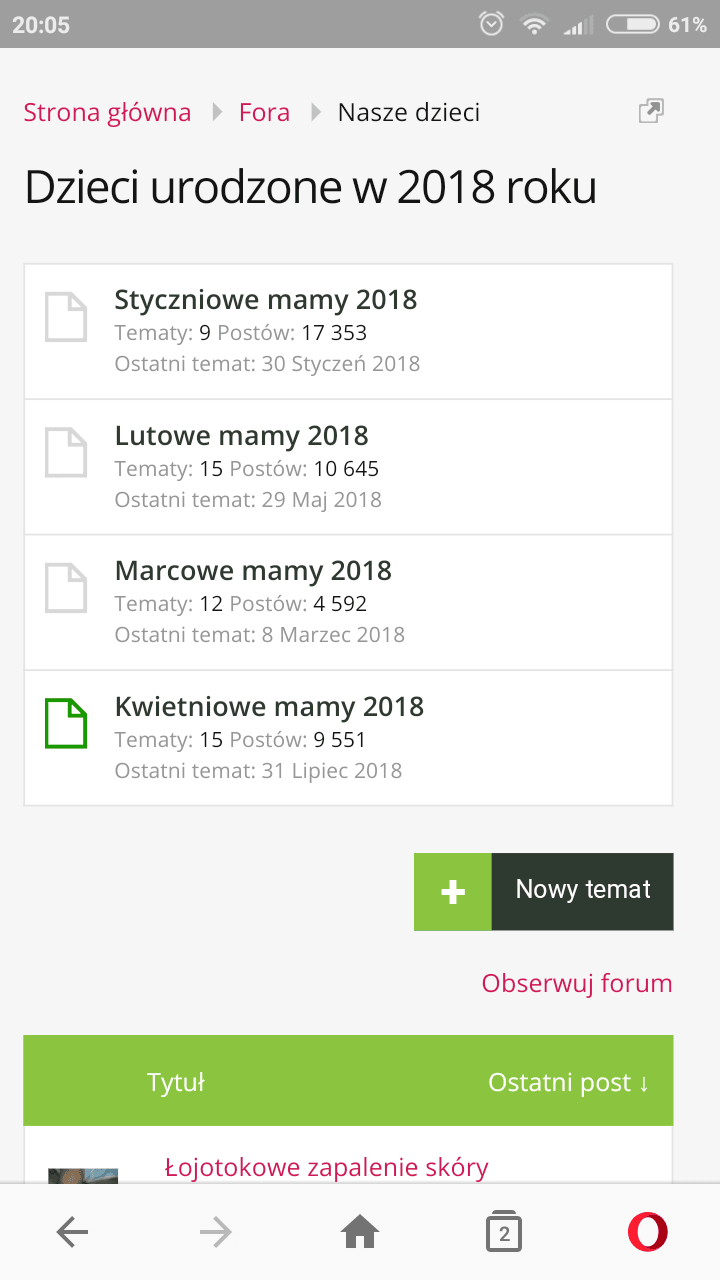Open the Strona główna breadcrumb link
Screen dimensions: 720x1280
(x=107, y=112)
